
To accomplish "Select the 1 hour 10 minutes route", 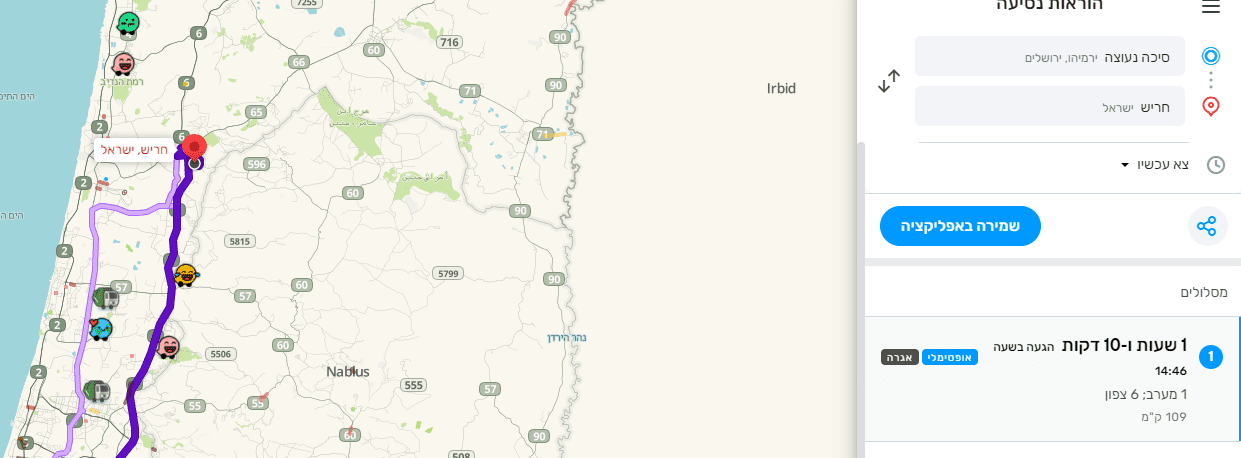I will (1050, 379).
